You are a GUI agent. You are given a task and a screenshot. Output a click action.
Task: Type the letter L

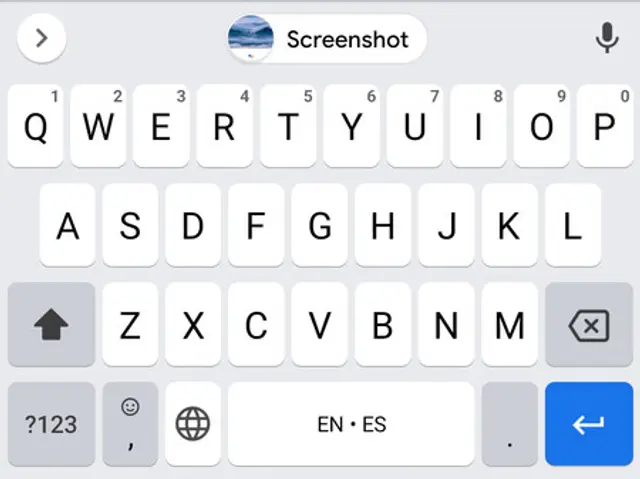click(x=572, y=225)
